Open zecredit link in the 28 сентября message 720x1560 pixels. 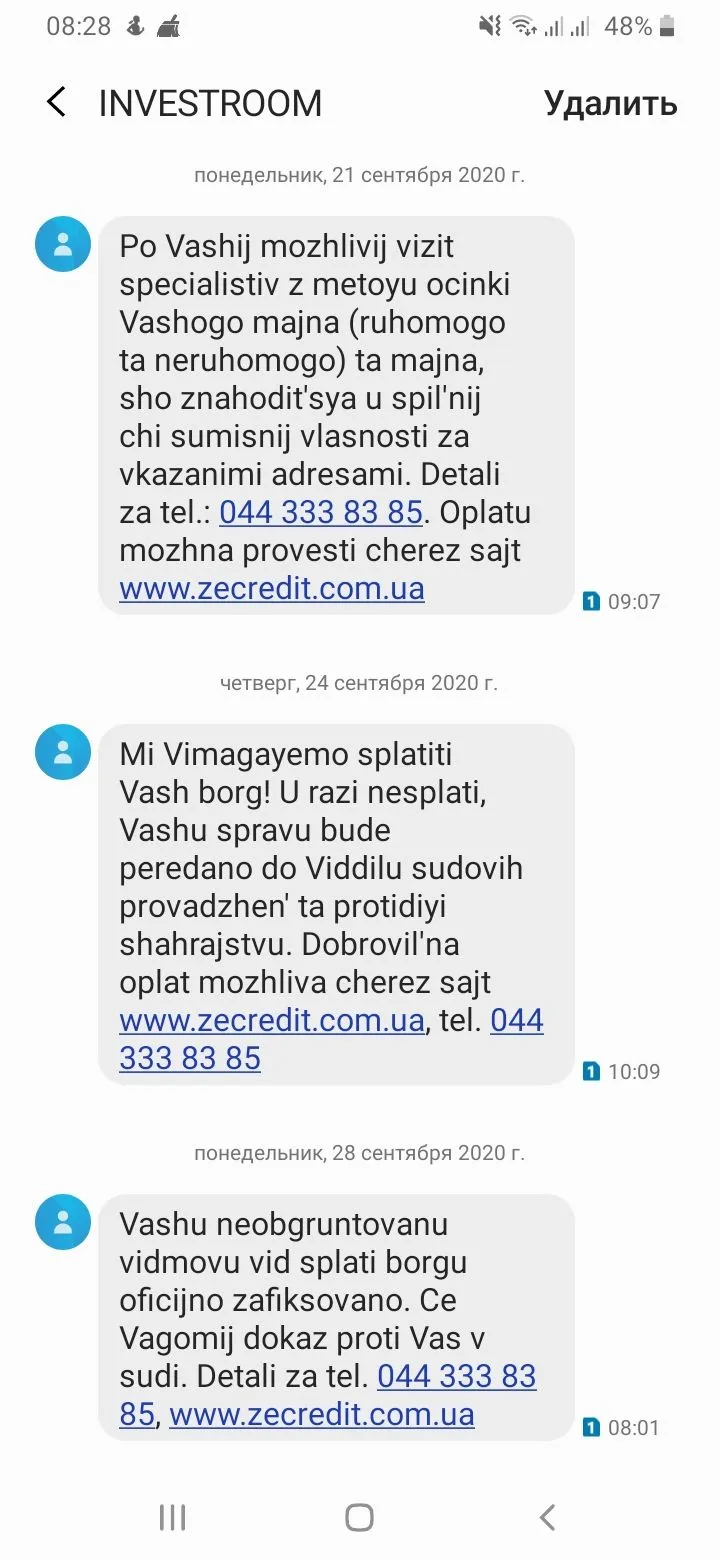(x=321, y=1415)
